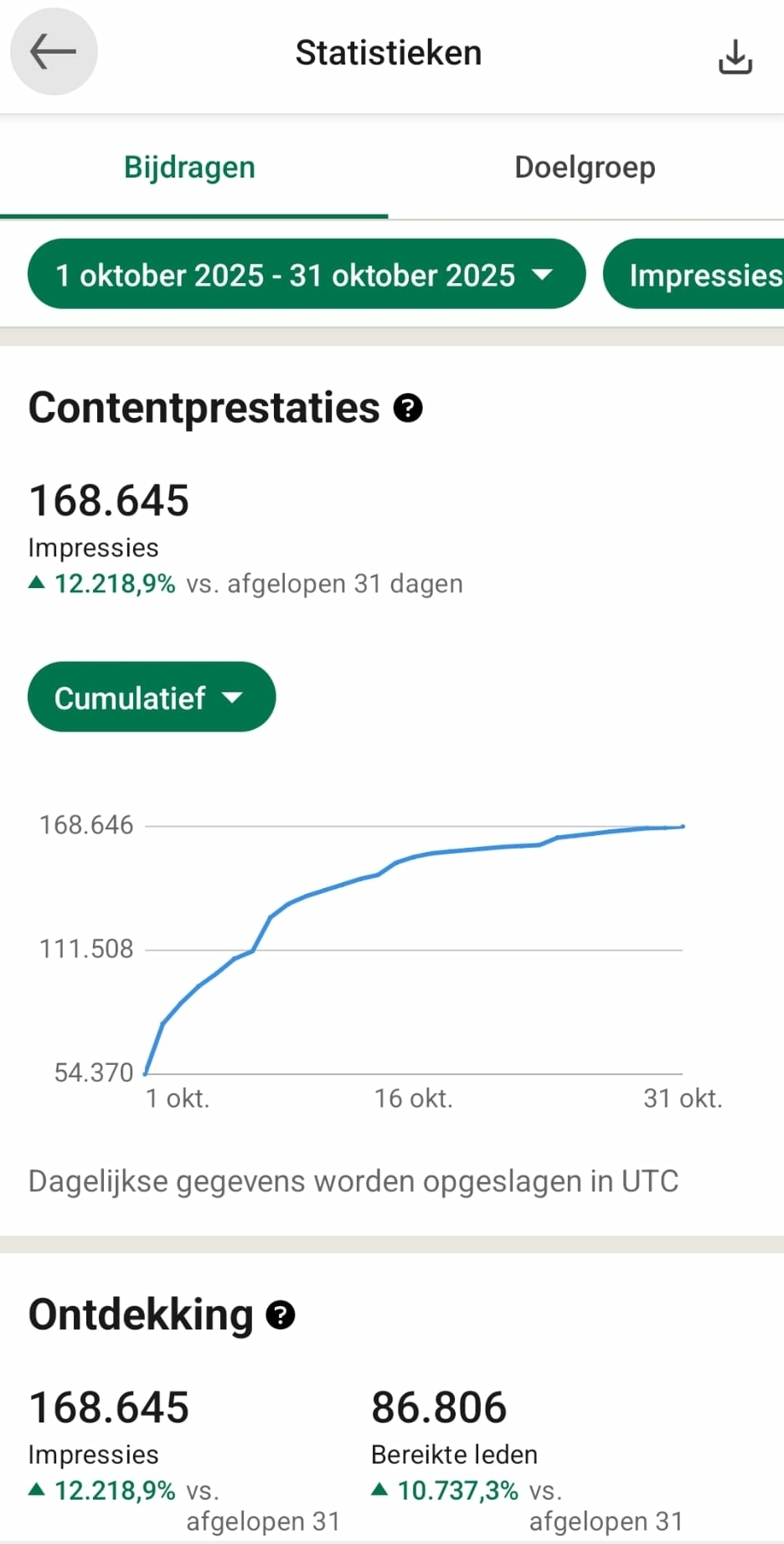This screenshot has height=1544, width=784.
Task: Expand the Cumulatief dropdown
Action: (x=151, y=697)
